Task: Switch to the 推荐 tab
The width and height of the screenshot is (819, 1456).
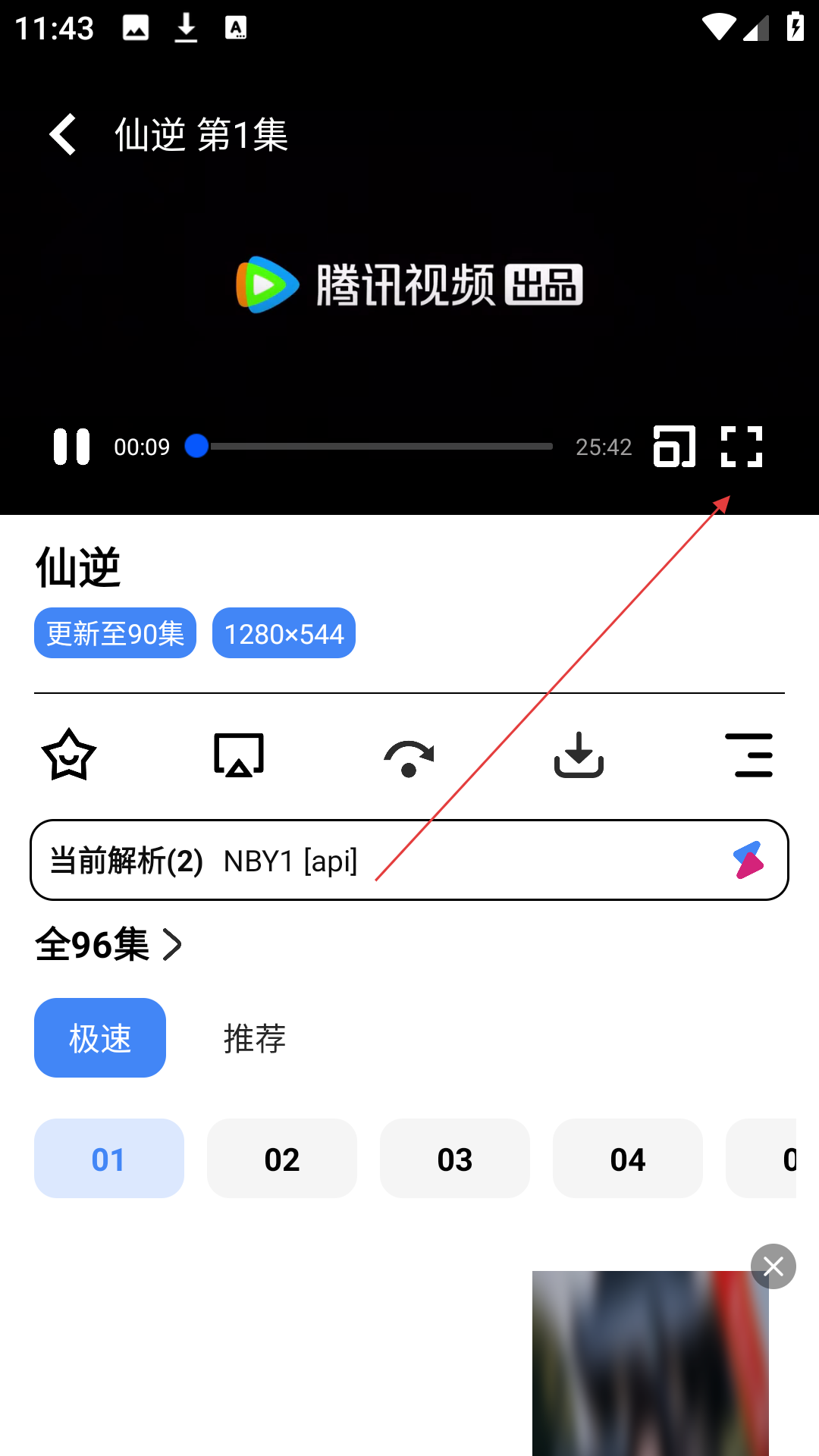Action: 255,1038
